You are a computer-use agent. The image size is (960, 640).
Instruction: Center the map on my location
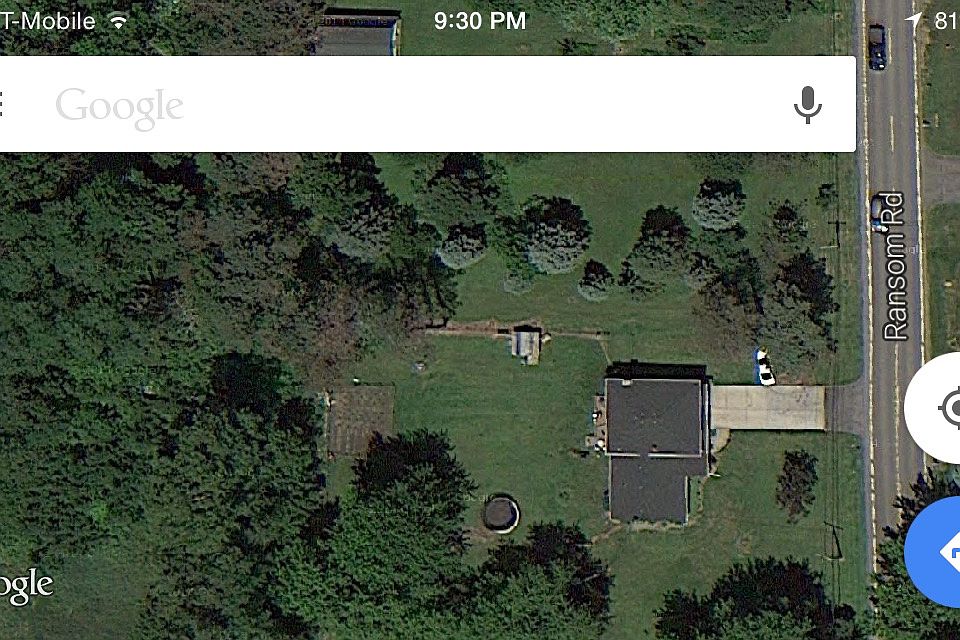point(938,408)
